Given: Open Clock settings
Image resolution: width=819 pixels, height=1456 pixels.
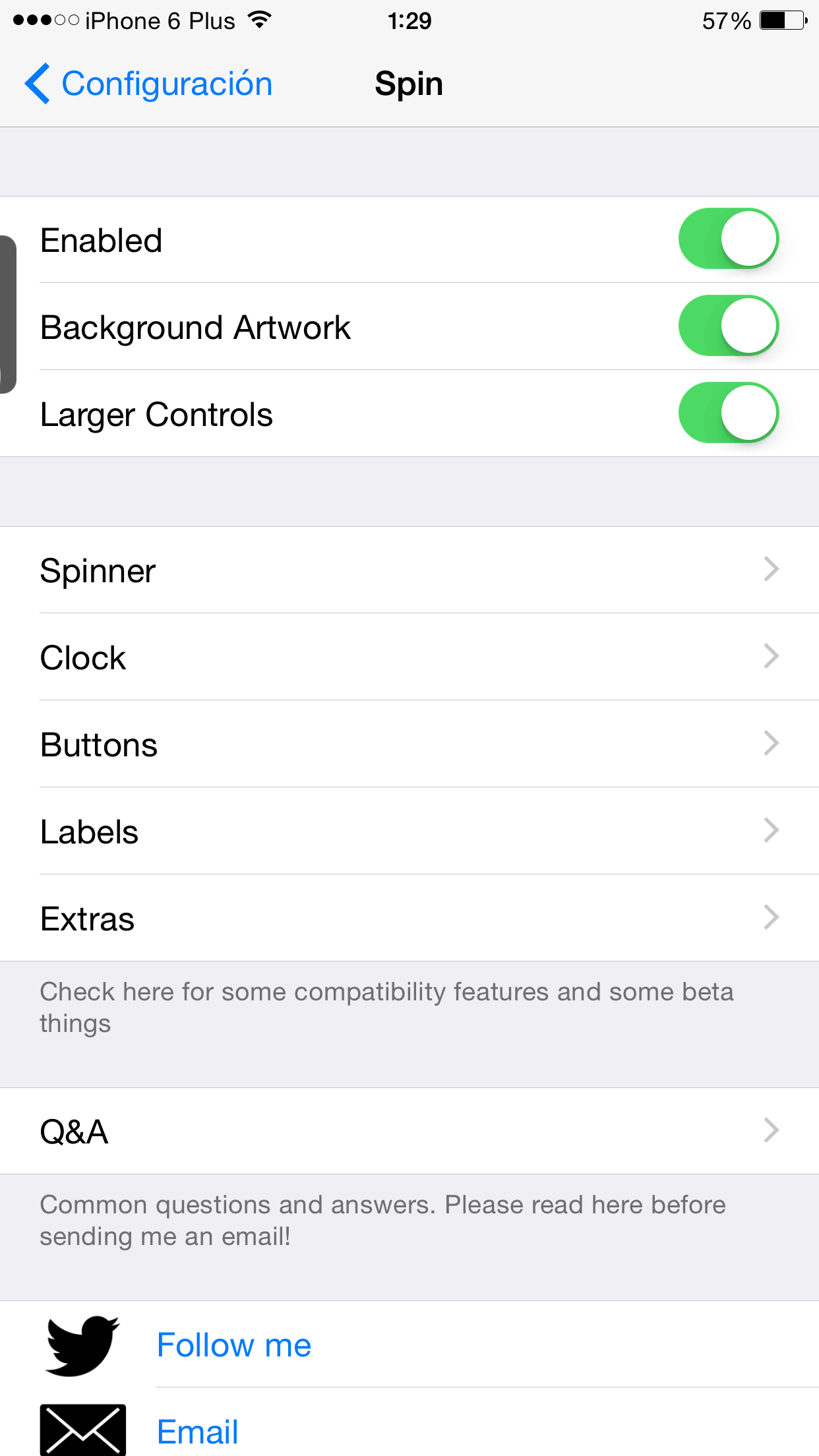Looking at the screenshot, I should click(409, 657).
